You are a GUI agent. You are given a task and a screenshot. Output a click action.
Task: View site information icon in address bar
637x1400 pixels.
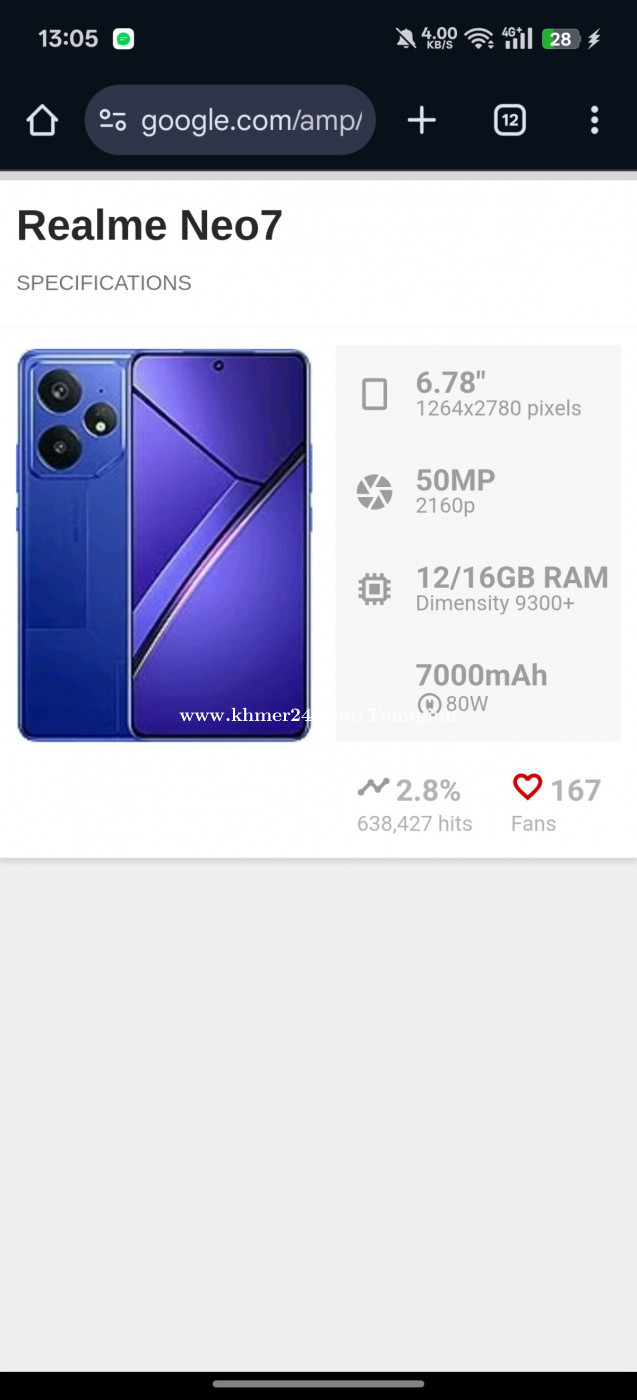[113, 121]
